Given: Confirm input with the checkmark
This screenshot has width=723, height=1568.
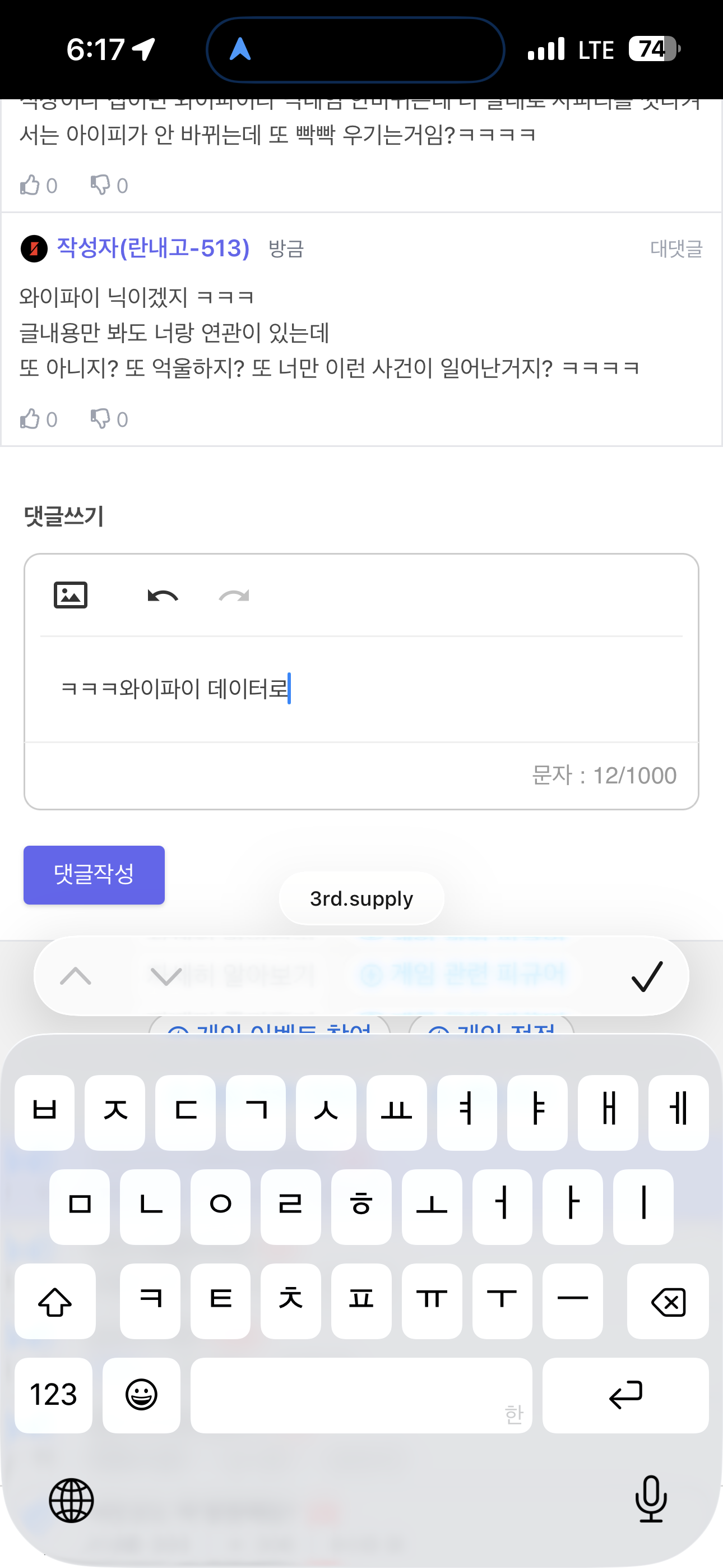Looking at the screenshot, I should [646, 976].
